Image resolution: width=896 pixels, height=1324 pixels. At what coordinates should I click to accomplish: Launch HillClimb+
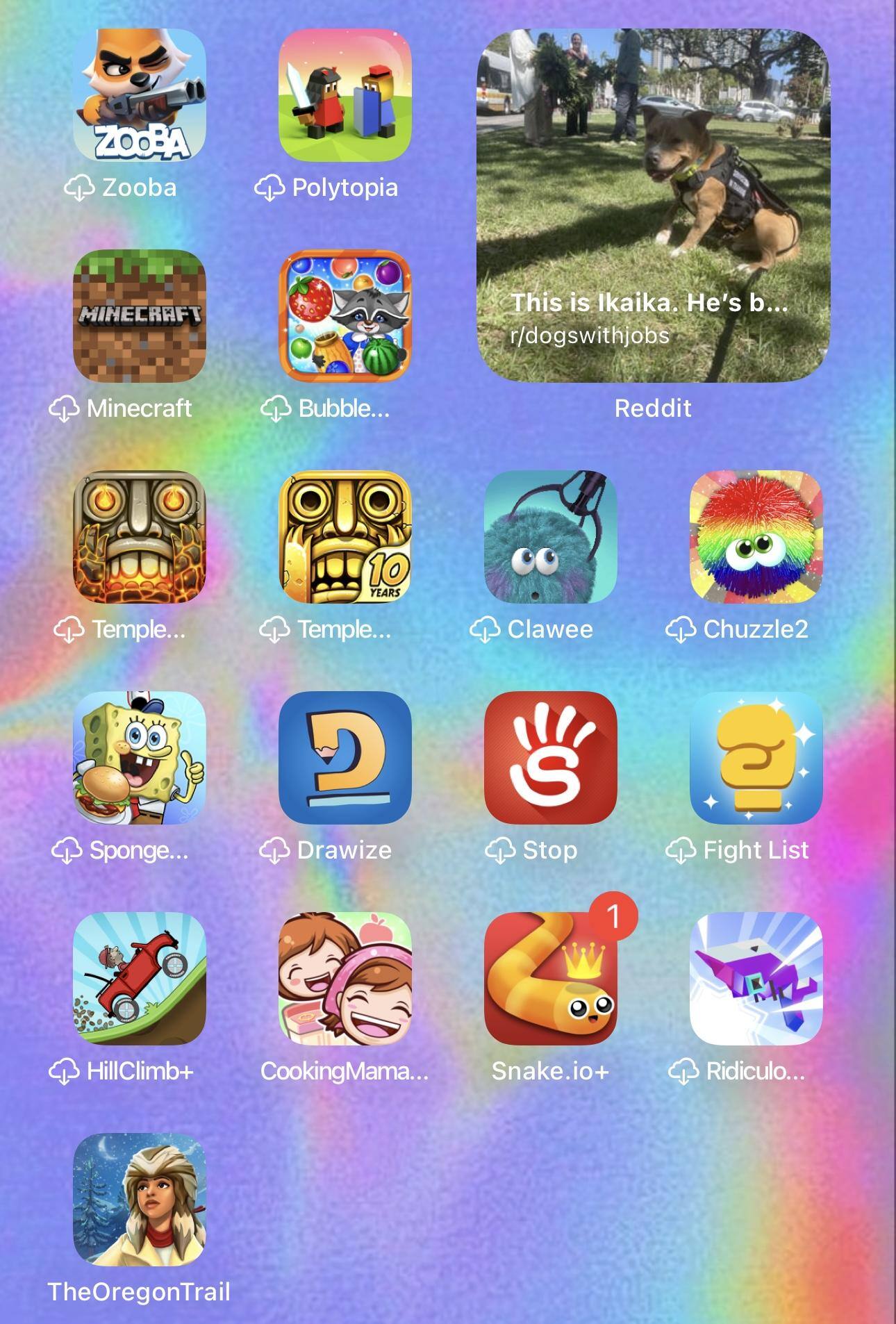pyautogui.click(x=139, y=978)
